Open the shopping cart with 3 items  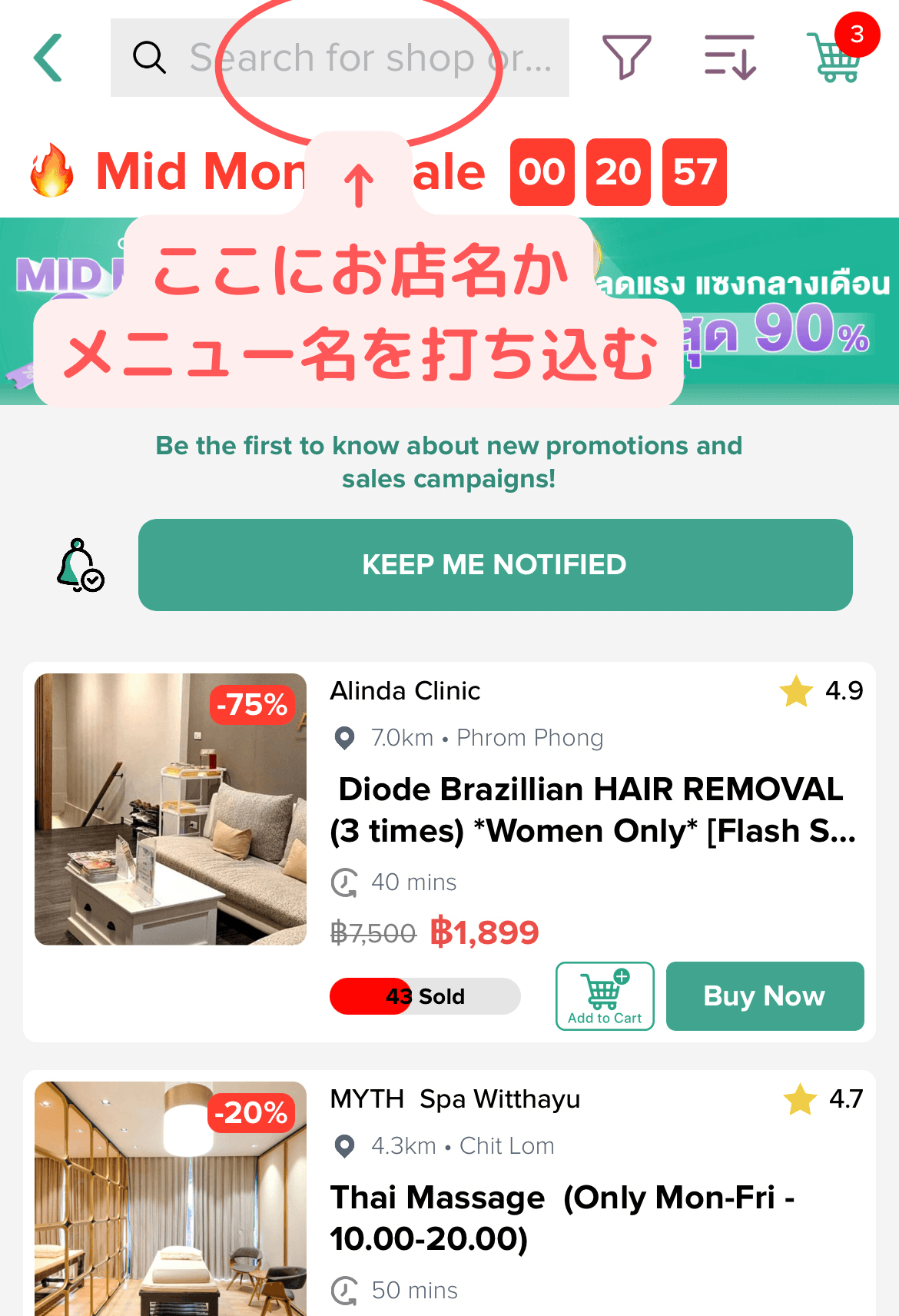click(x=836, y=57)
